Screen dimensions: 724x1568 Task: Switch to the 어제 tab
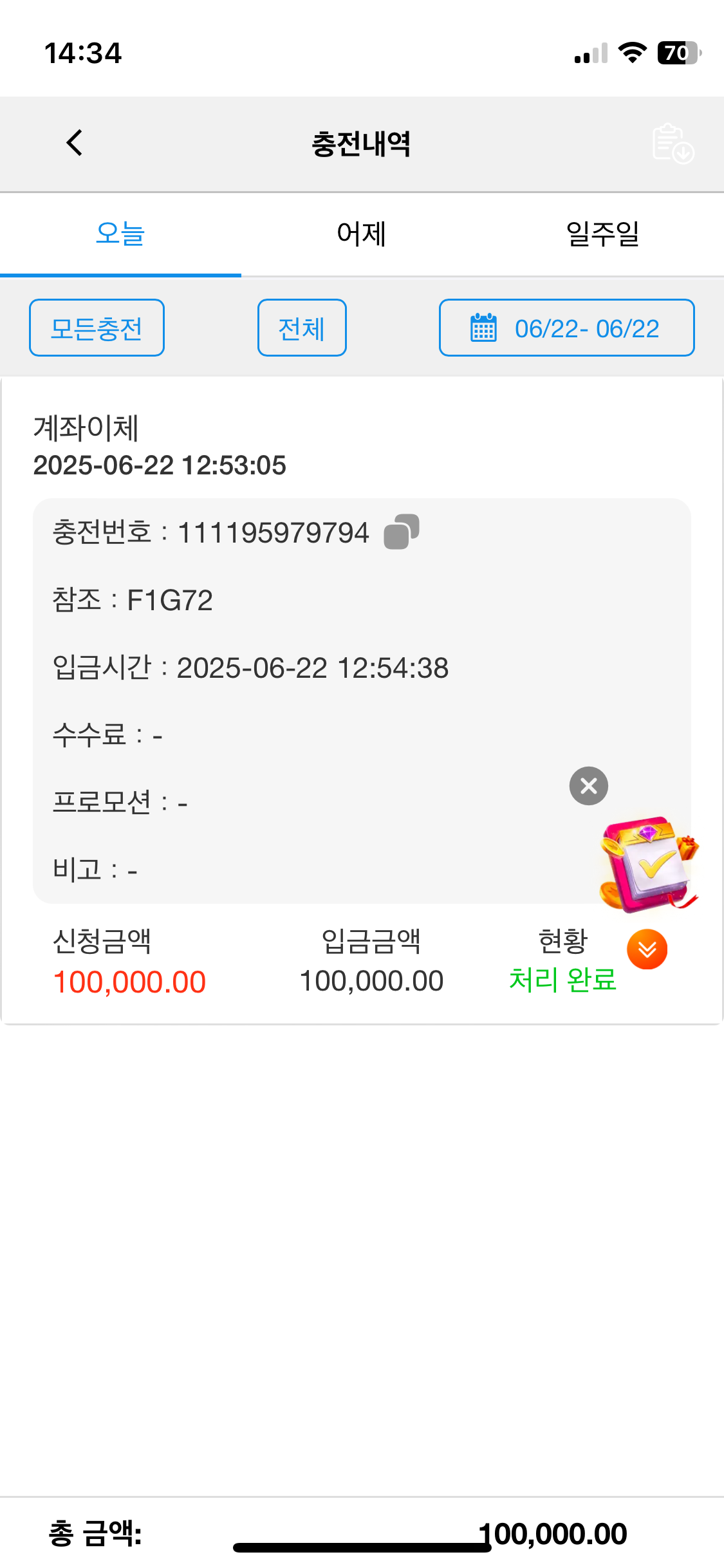point(361,234)
